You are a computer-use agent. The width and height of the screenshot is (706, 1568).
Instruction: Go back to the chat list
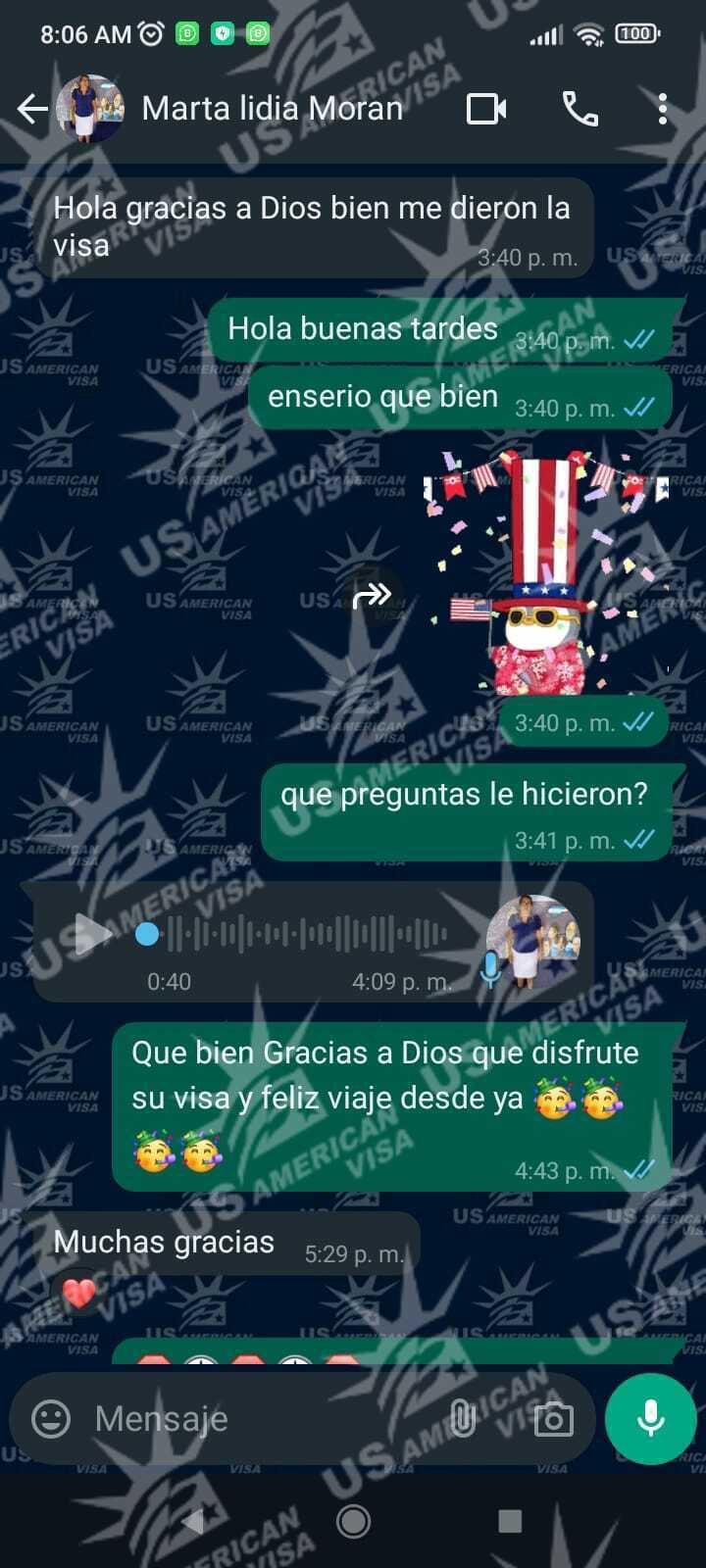(x=32, y=109)
